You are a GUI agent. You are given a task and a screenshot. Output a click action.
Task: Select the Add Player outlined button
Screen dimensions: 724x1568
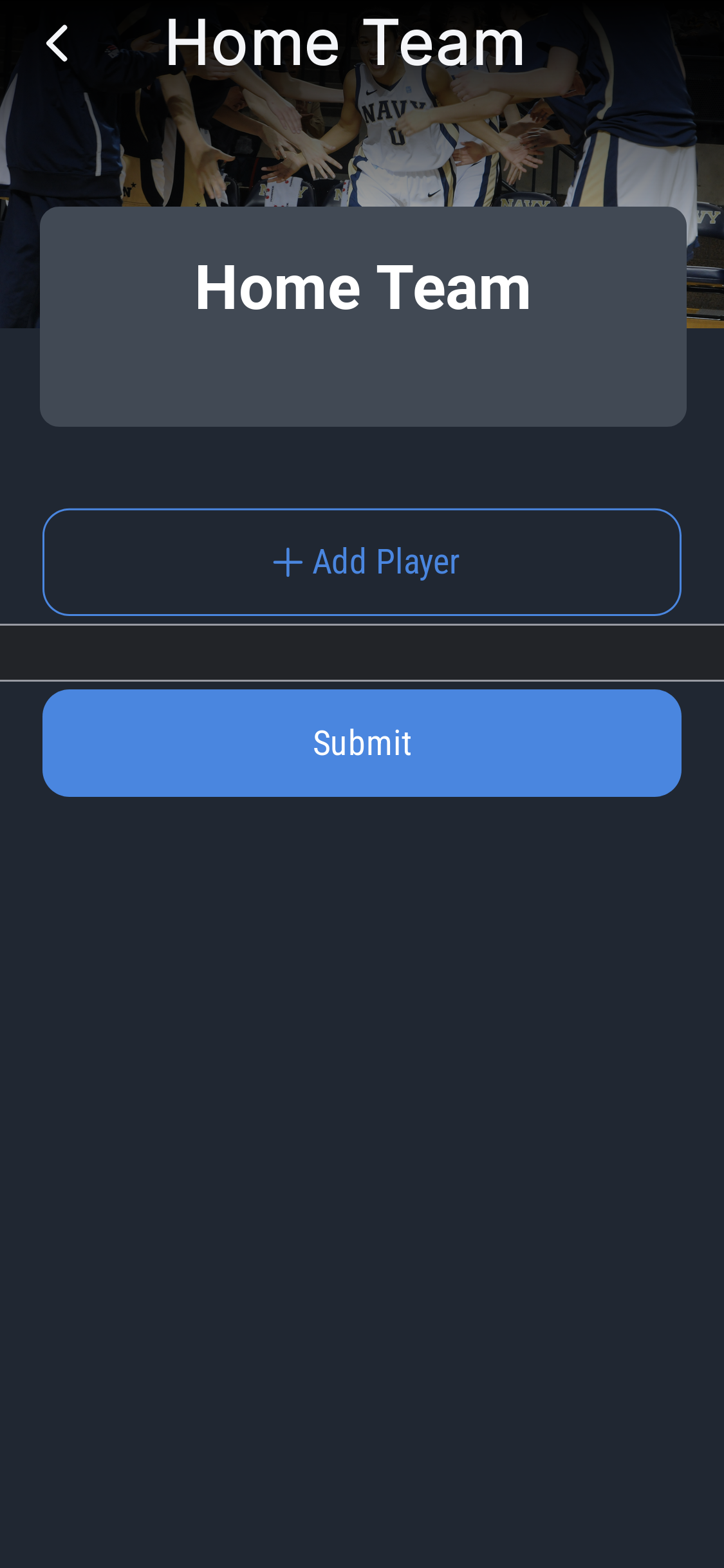pyautogui.click(x=362, y=561)
